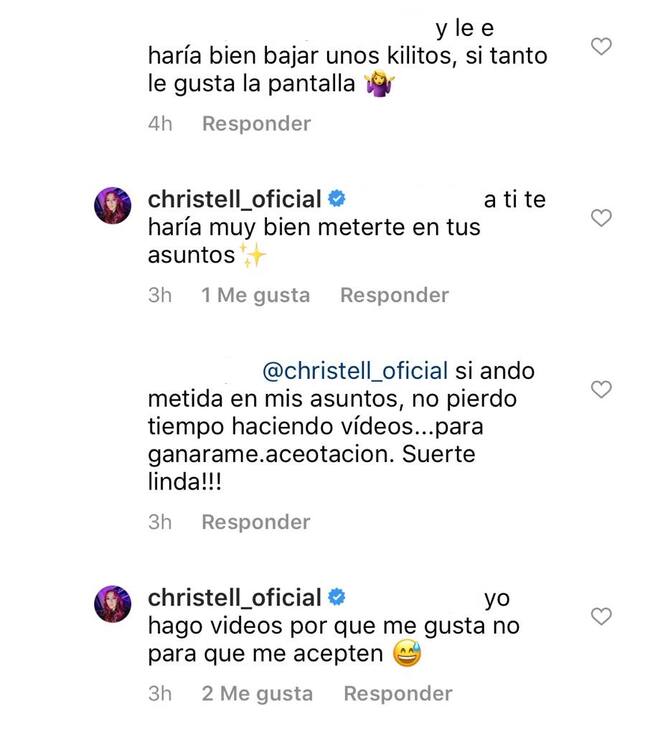View the 2 Me gusta list
This screenshot has width=650, height=734.
[257, 694]
